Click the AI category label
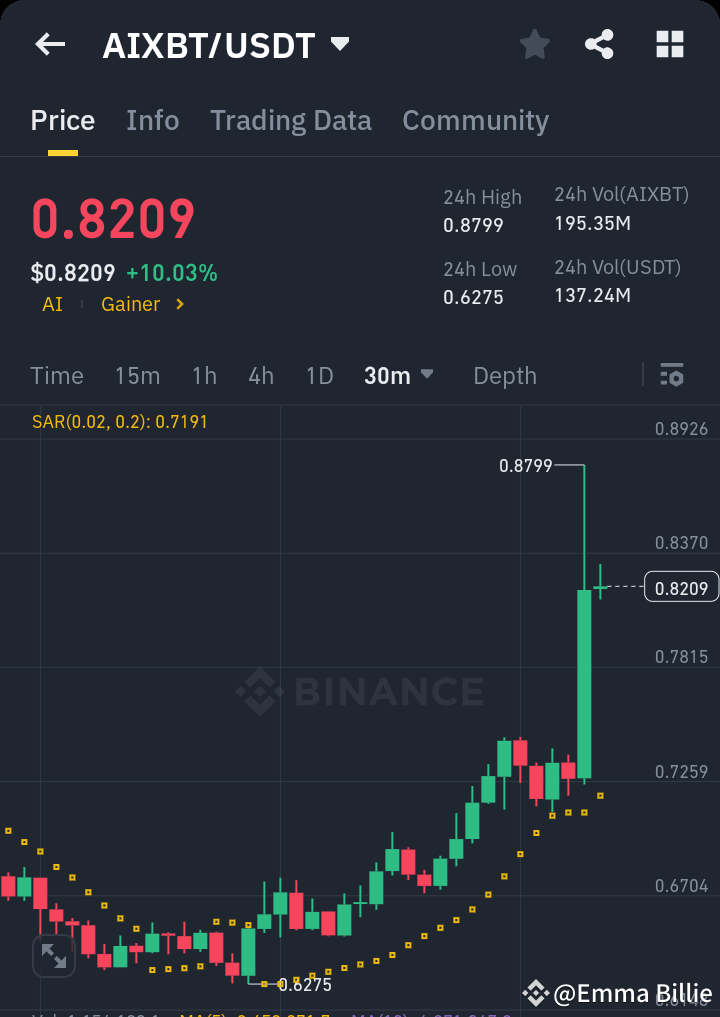This screenshot has height=1017, width=720. (51, 304)
